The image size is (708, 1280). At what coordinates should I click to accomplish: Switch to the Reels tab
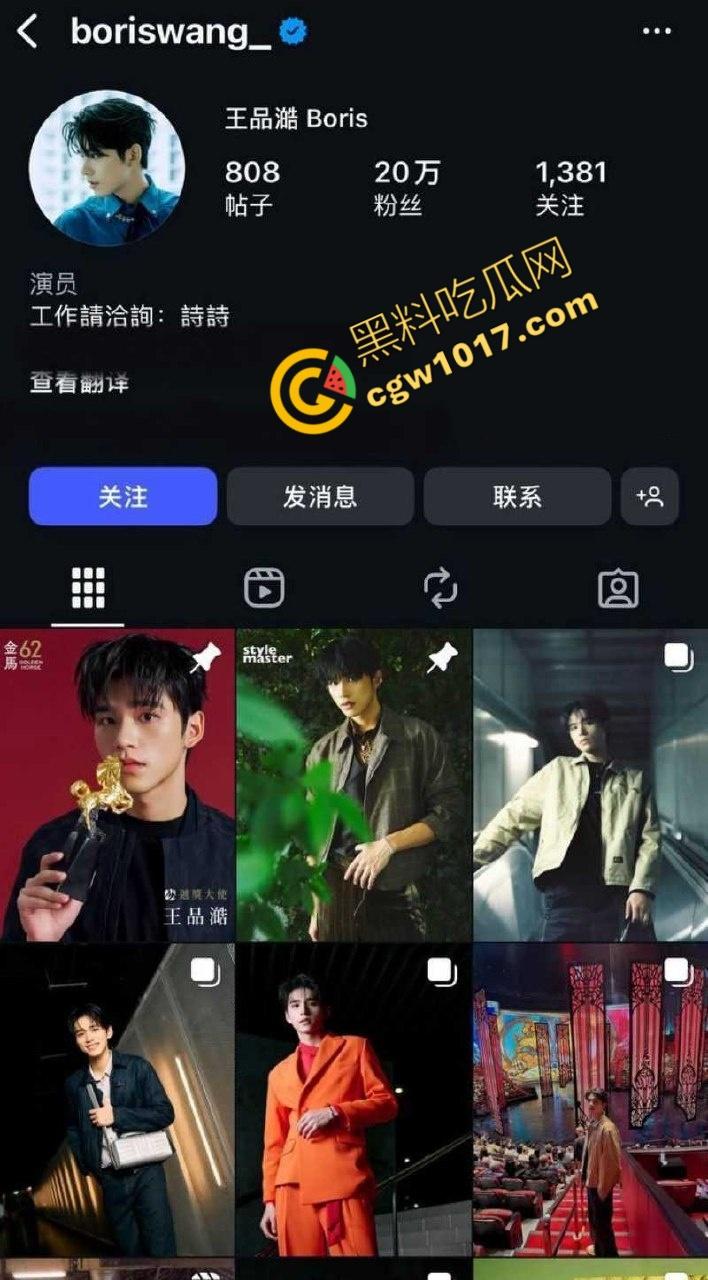click(x=264, y=589)
